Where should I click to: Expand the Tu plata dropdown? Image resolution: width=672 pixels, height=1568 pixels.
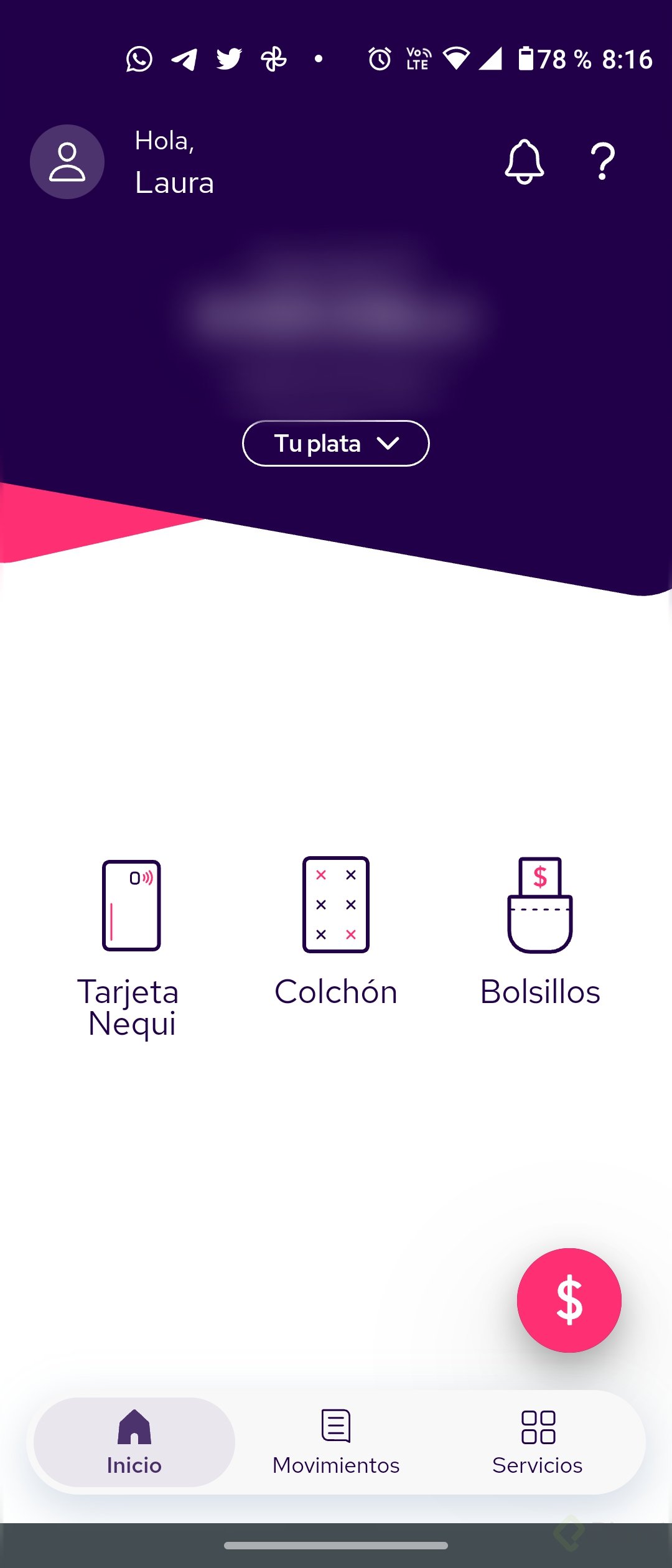[x=335, y=443]
